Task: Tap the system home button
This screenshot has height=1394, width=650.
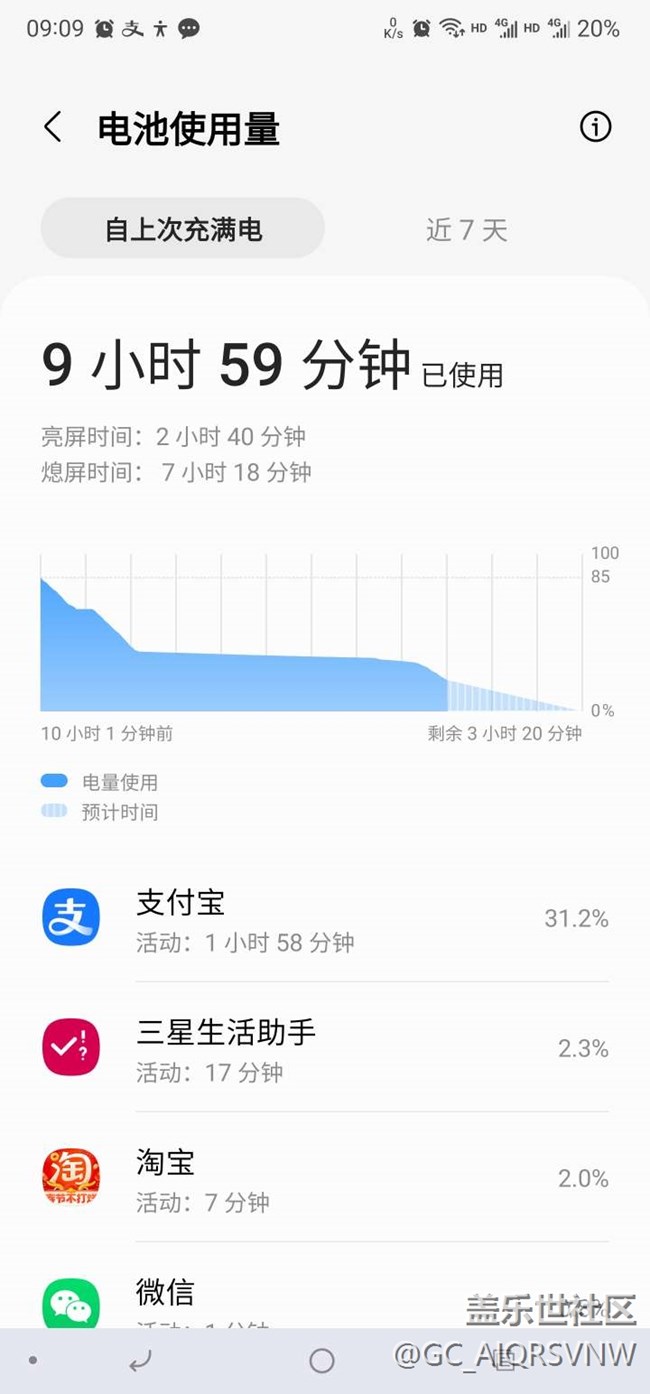Action: (x=322, y=1360)
